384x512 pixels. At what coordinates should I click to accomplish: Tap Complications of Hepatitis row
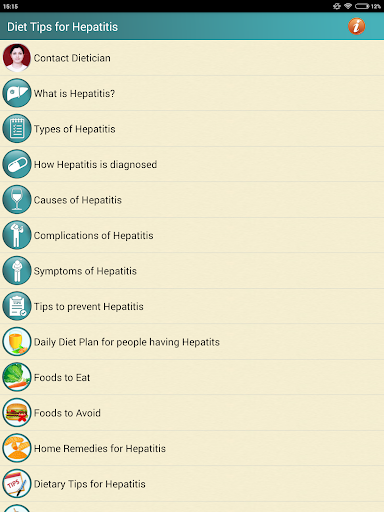coord(192,235)
